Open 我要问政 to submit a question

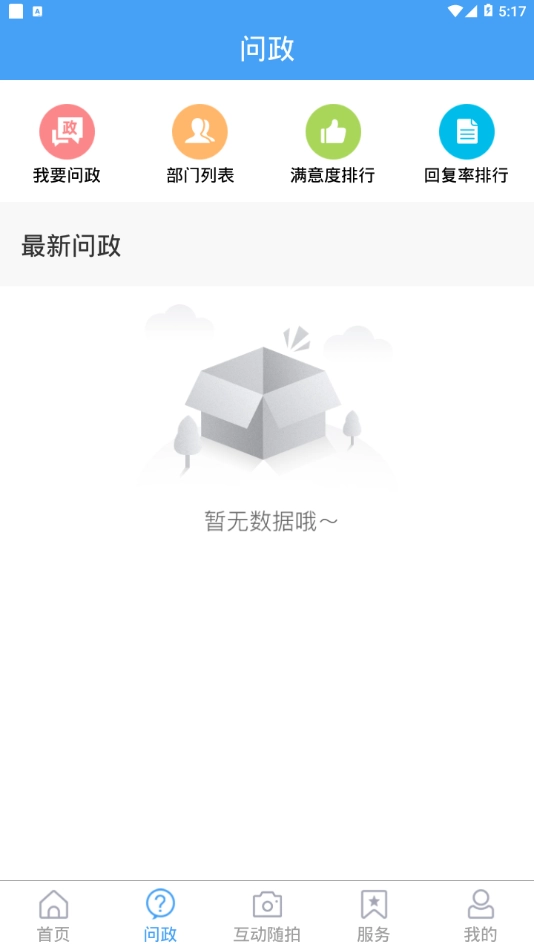pyautogui.click(x=67, y=144)
